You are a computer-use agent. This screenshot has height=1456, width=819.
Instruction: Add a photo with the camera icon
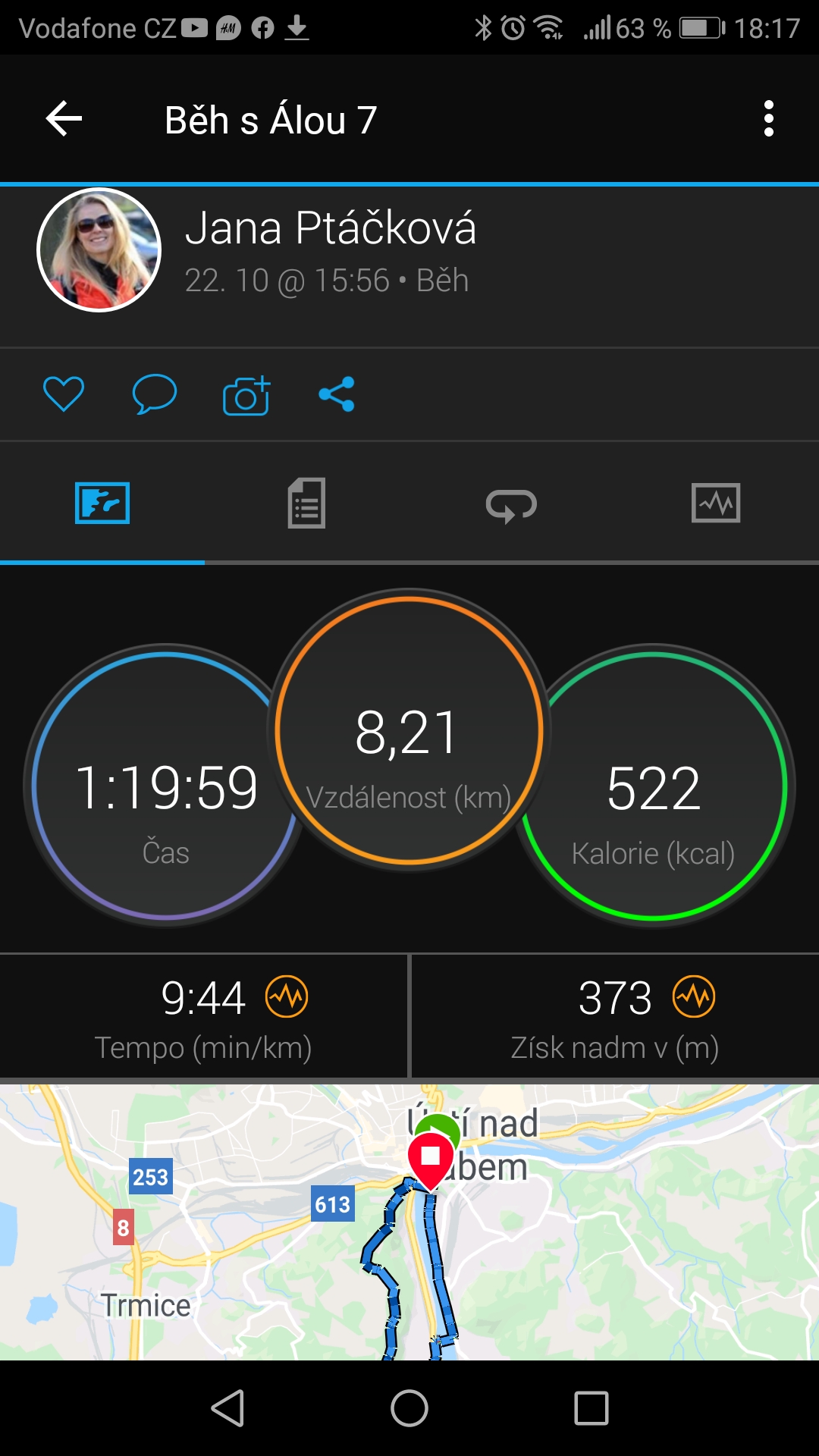pyautogui.click(x=246, y=395)
